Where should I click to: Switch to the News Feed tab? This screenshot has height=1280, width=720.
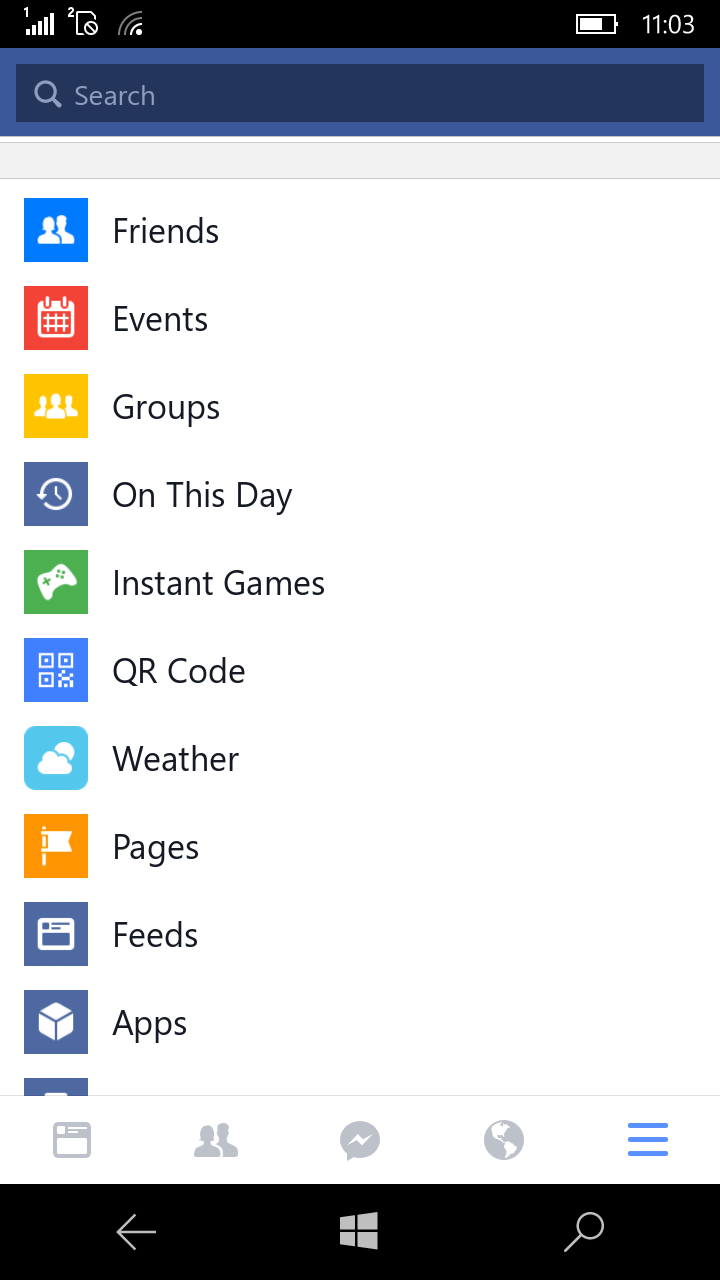72,1140
